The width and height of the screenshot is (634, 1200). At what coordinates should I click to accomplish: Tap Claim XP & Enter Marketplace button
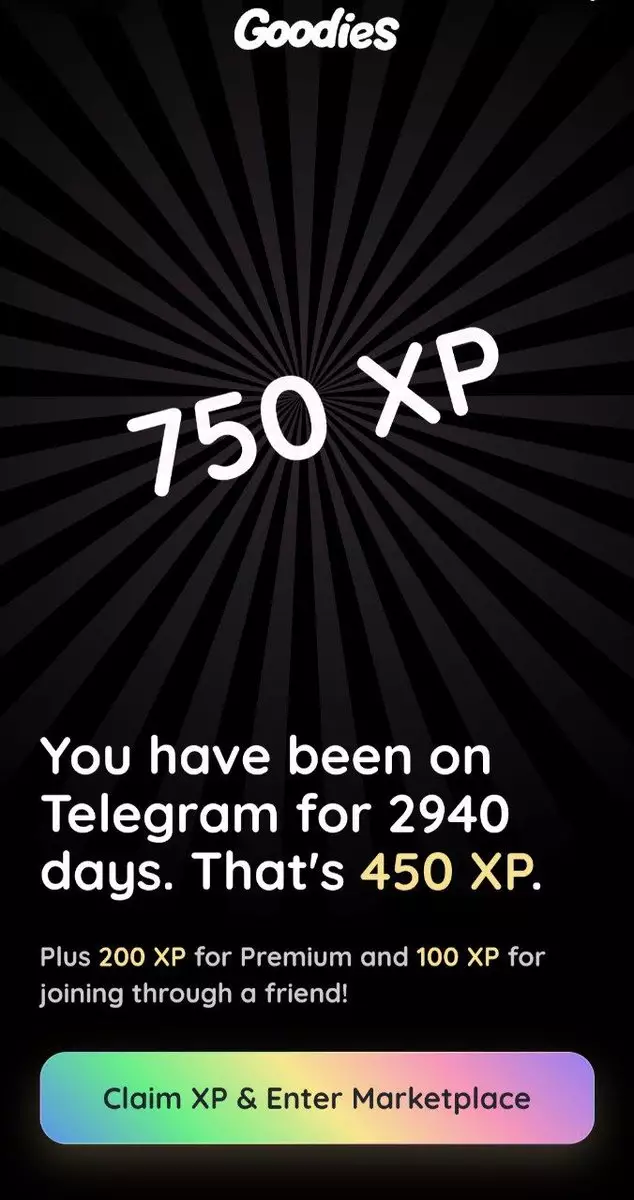(317, 1098)
